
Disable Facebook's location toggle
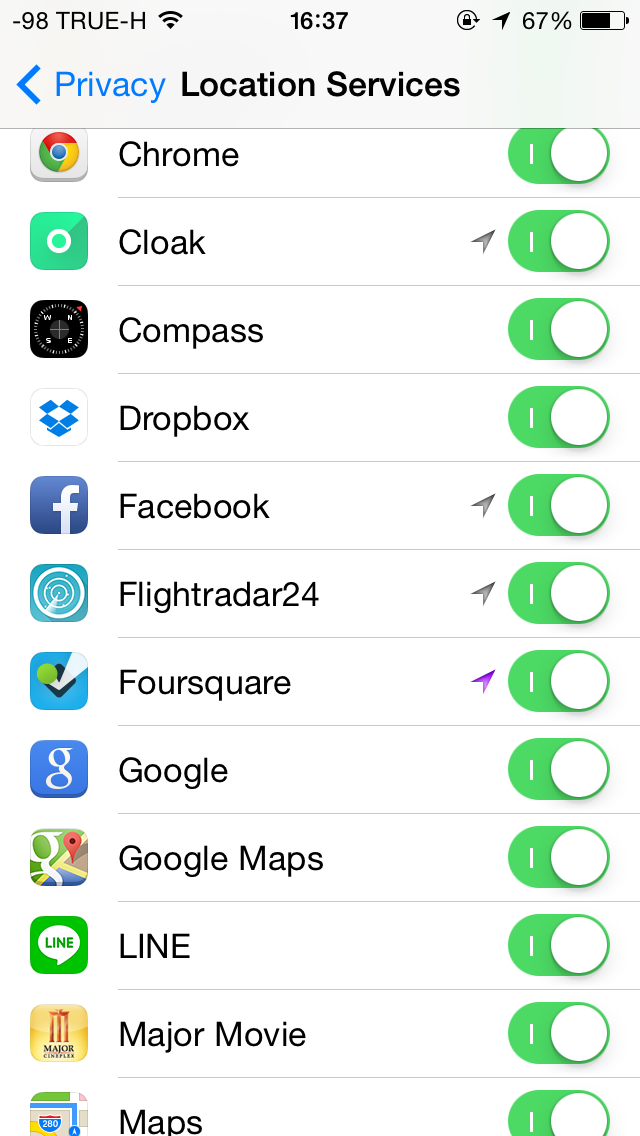click(558, 506)
